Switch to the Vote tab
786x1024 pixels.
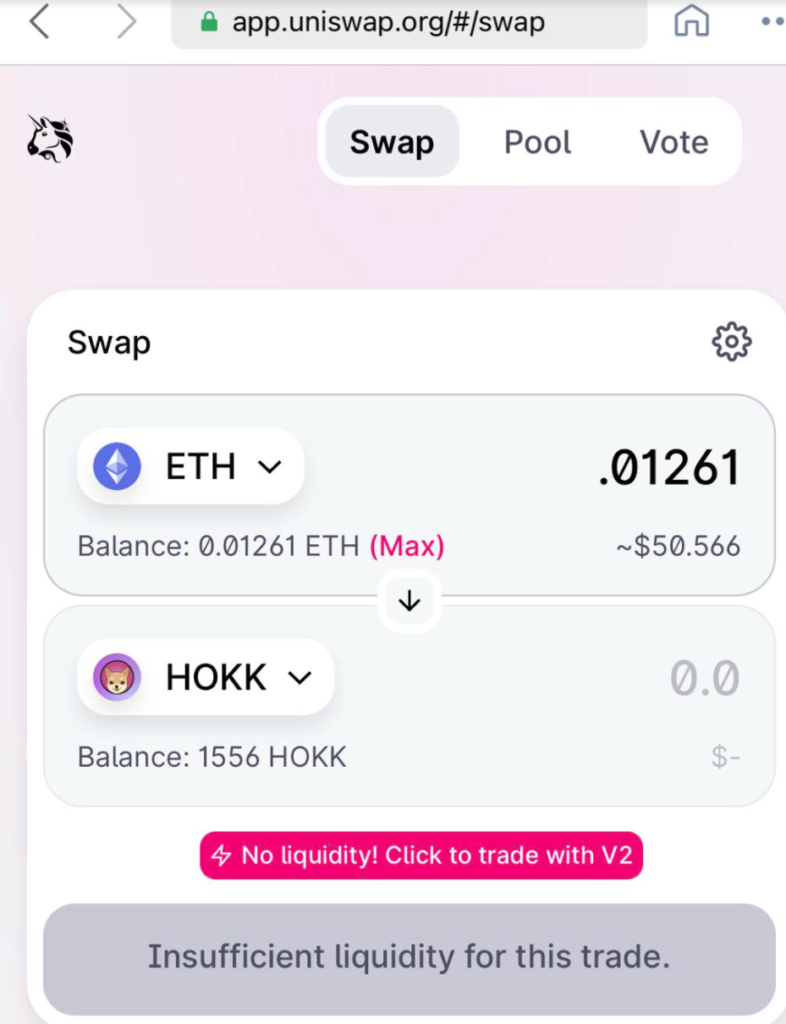(x=674, y=142)
